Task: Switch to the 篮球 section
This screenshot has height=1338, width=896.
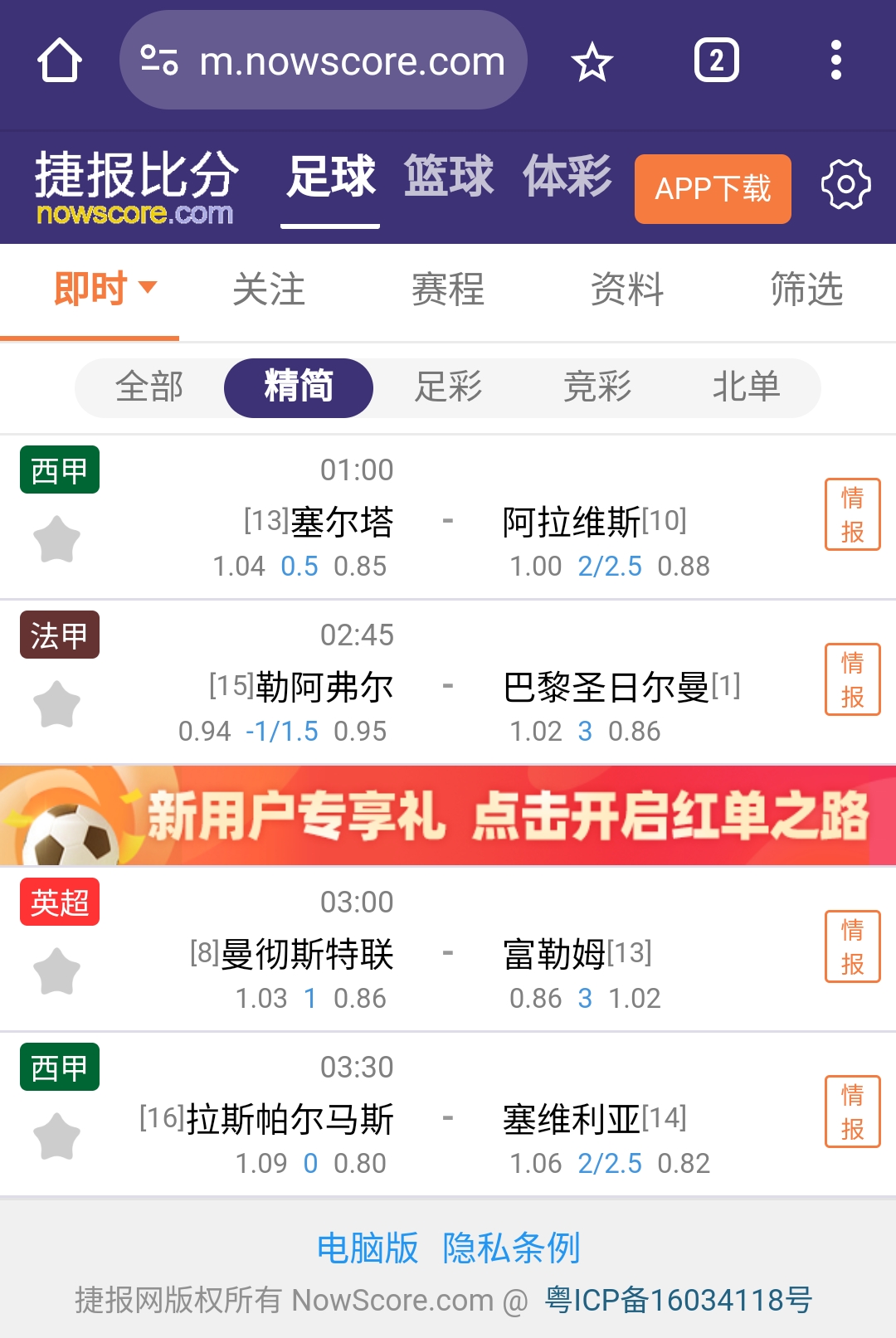Action: coord(449,177)
